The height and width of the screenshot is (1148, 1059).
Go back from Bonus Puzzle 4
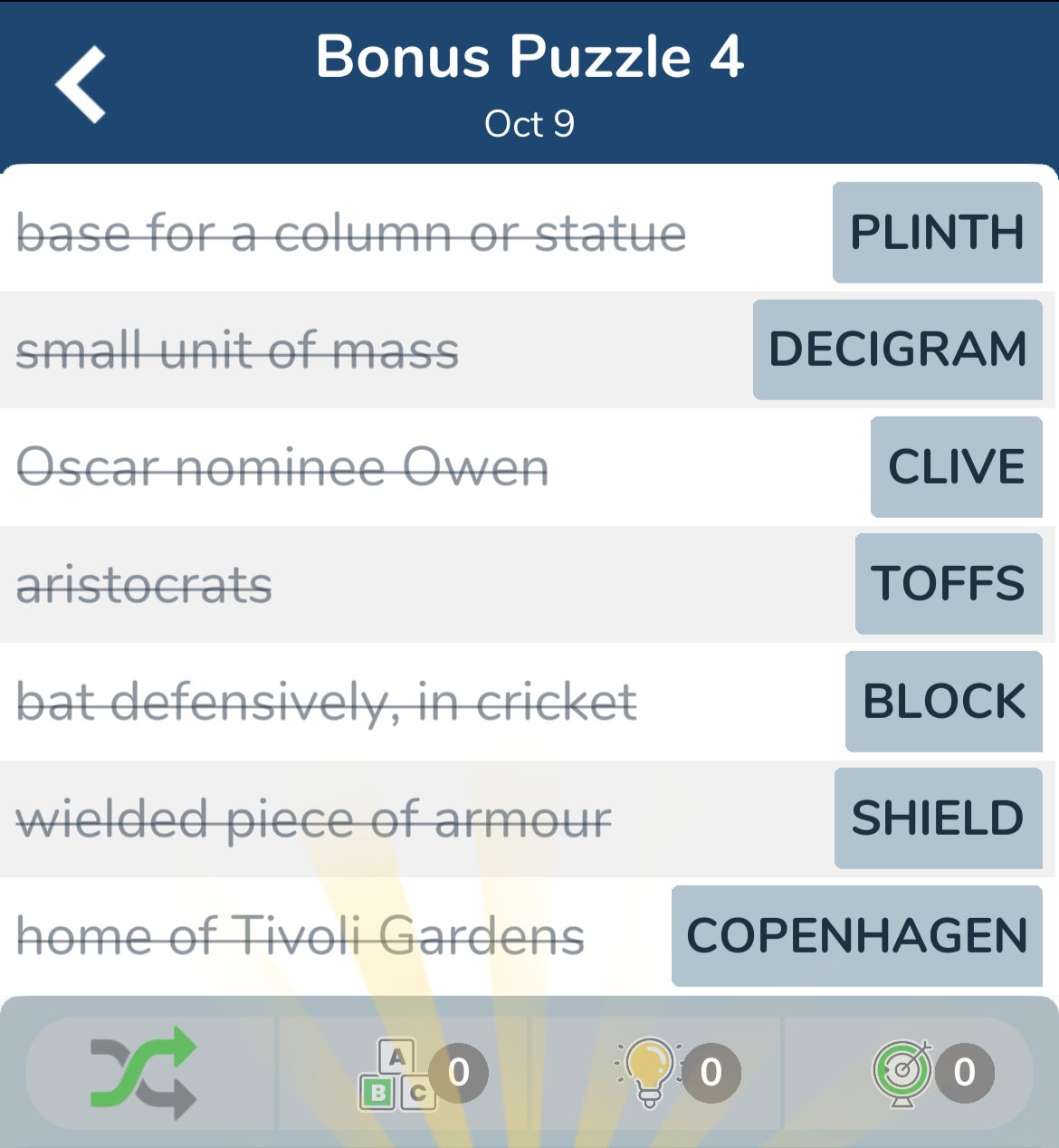click(x=81, y=84)
